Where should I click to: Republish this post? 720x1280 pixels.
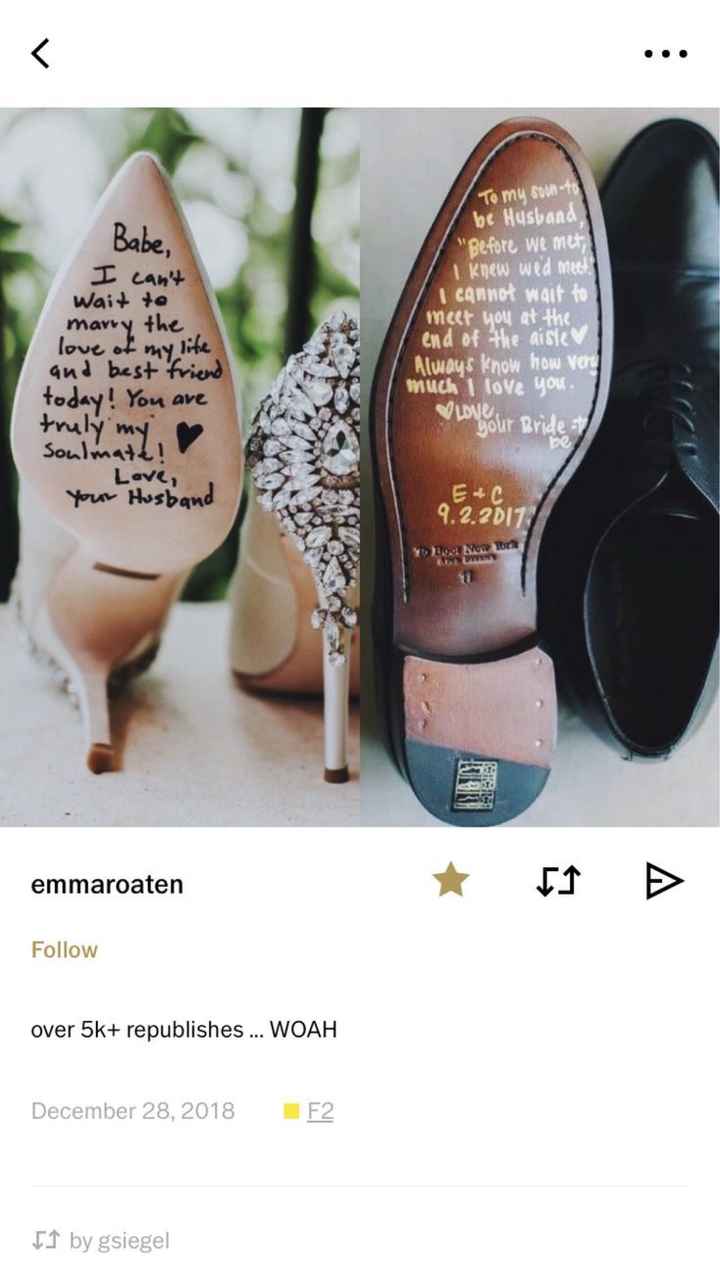pos(558,881)
